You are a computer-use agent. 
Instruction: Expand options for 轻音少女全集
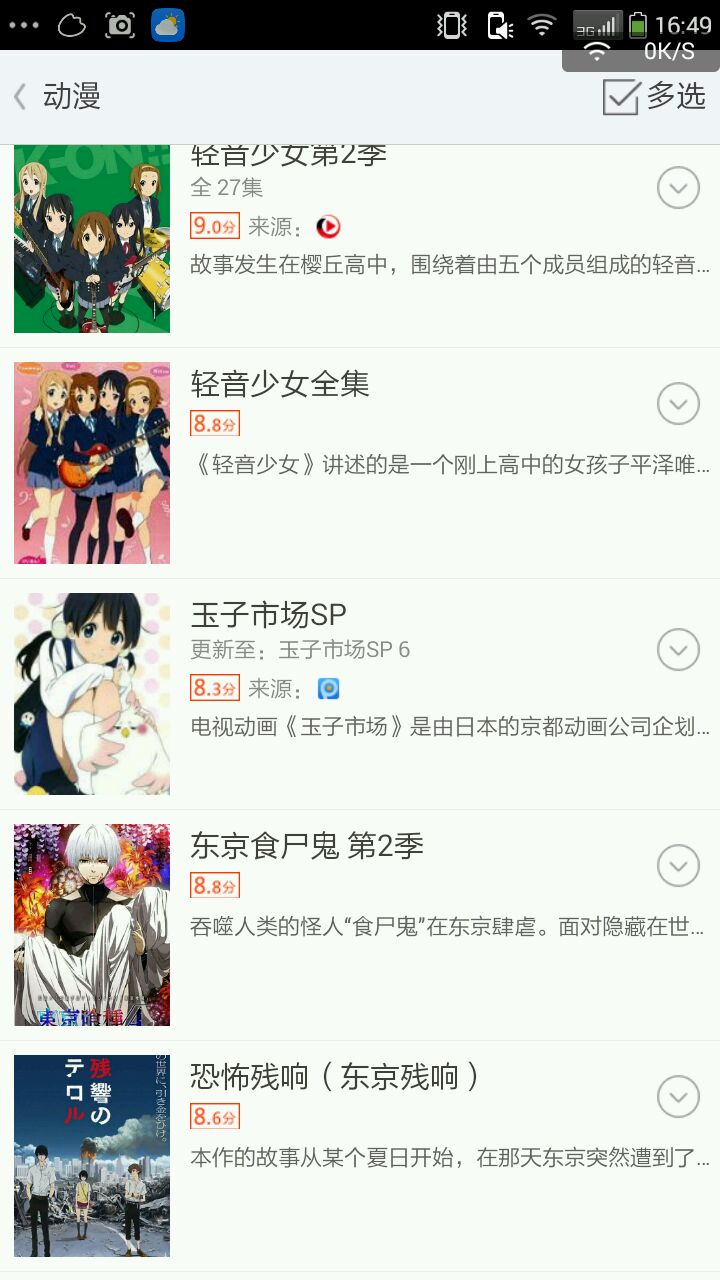click(x=678, y=404)
